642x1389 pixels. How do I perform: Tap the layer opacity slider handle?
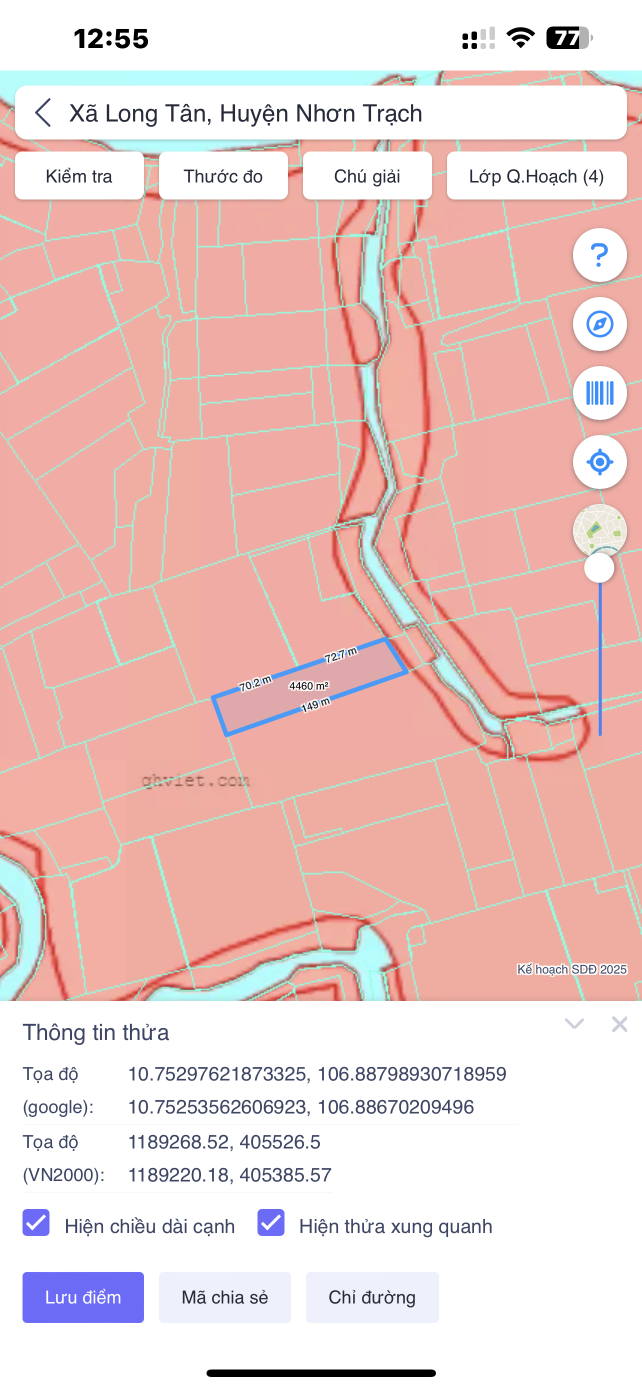[x=599, y=568]
